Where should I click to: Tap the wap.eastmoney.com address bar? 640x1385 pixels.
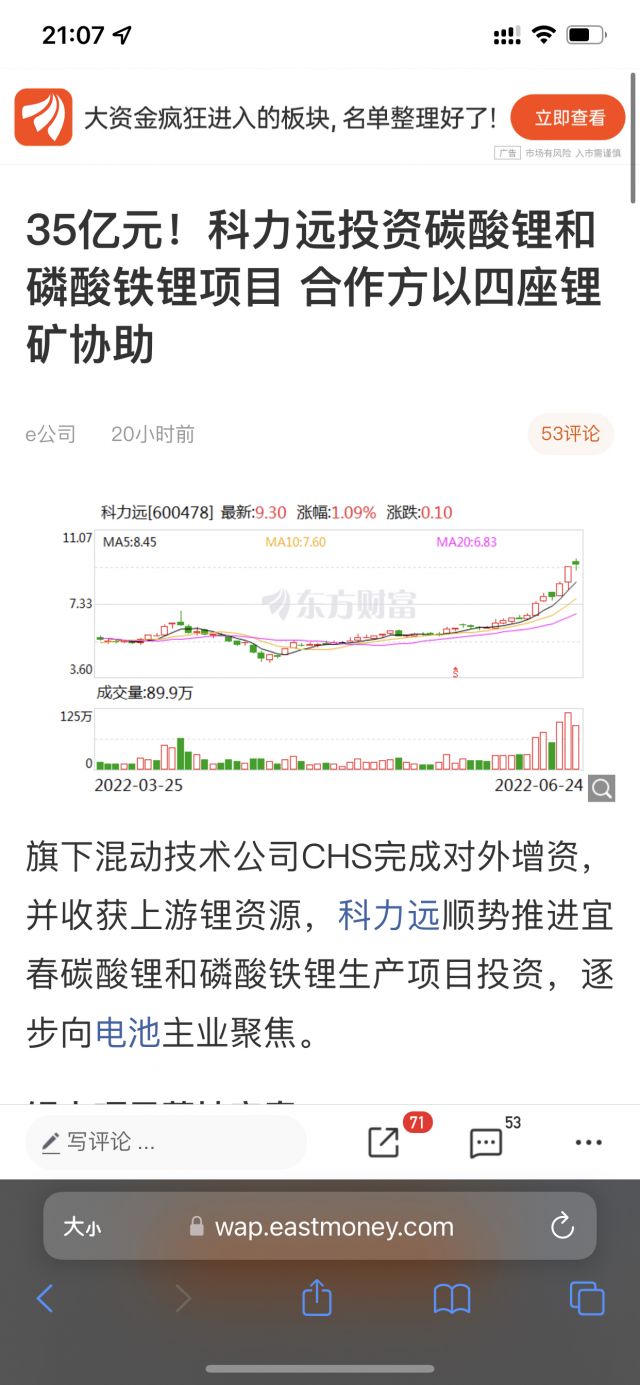point(320,1226)
